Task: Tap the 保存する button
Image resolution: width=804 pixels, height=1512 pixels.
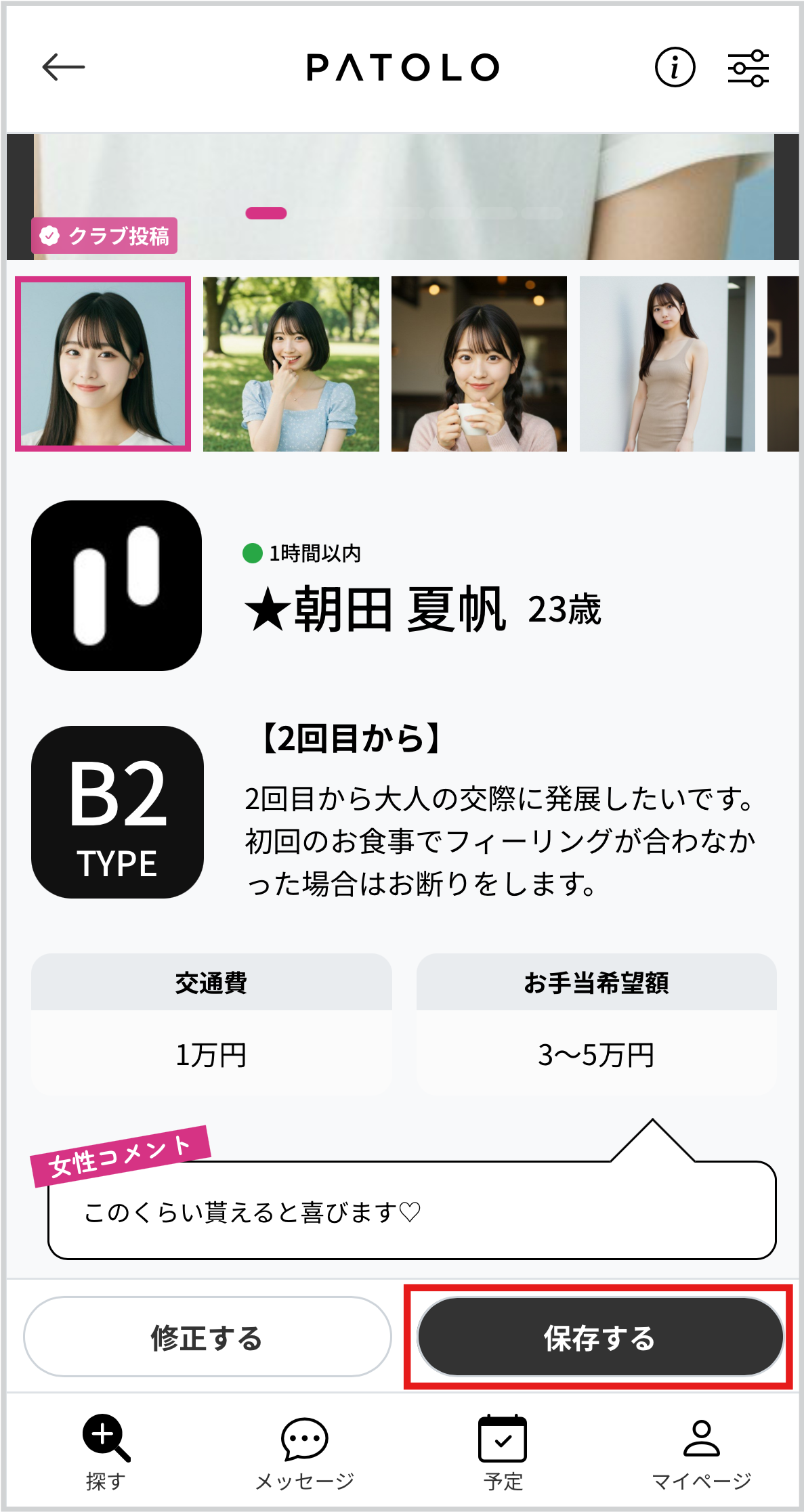Action: tap(600, 1337)
